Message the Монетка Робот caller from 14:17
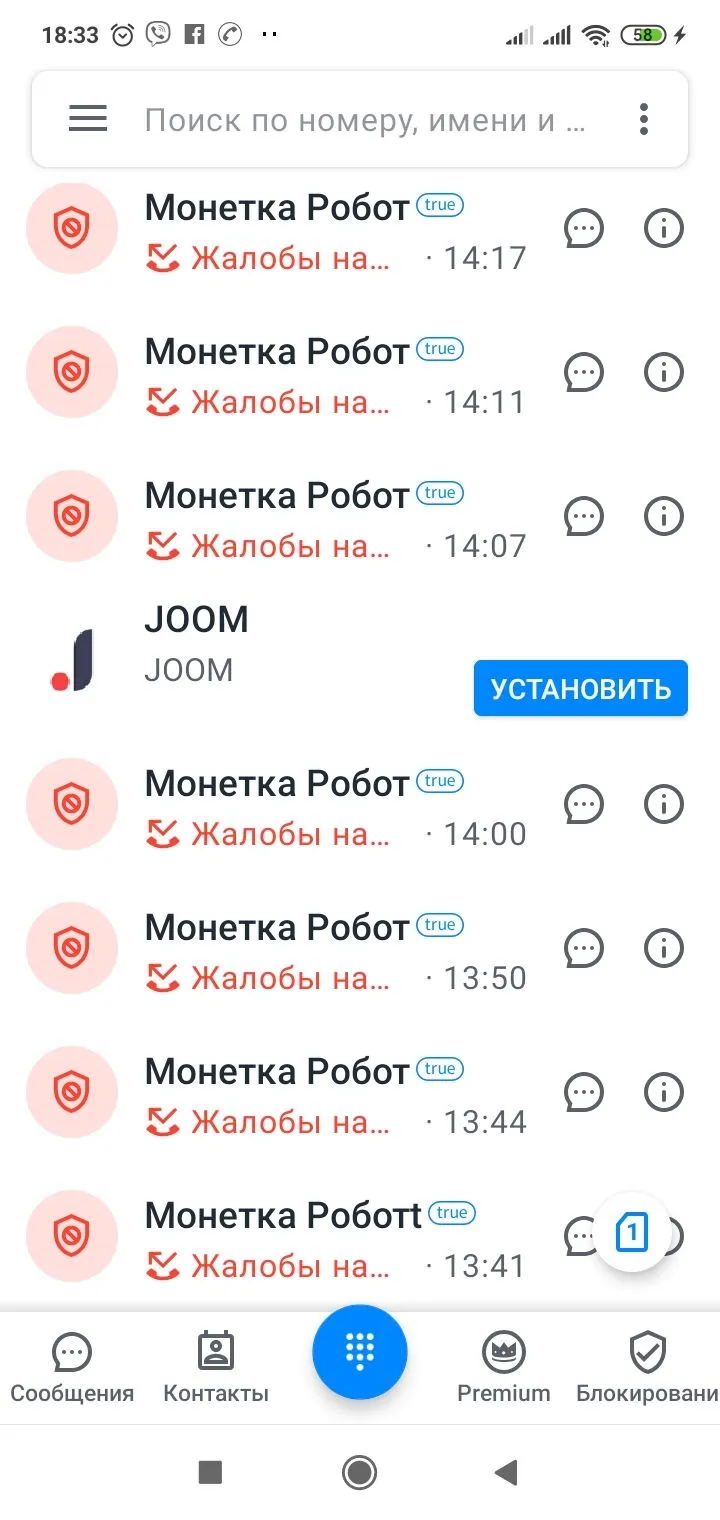This screenshot has width=720, height=1520. point(583,229)
